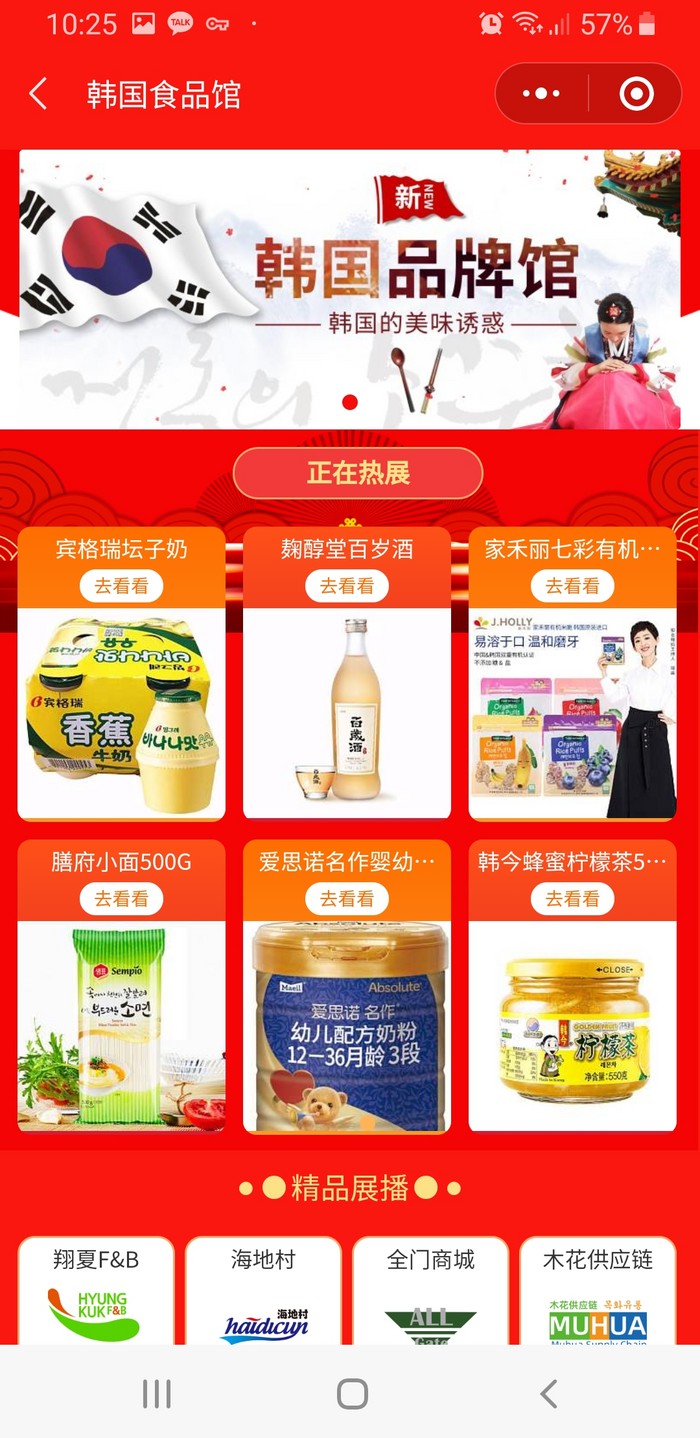Tap 去看看 under 家禾丽七彩有机
700x1438 pixels.
click(x=572, y=586)
